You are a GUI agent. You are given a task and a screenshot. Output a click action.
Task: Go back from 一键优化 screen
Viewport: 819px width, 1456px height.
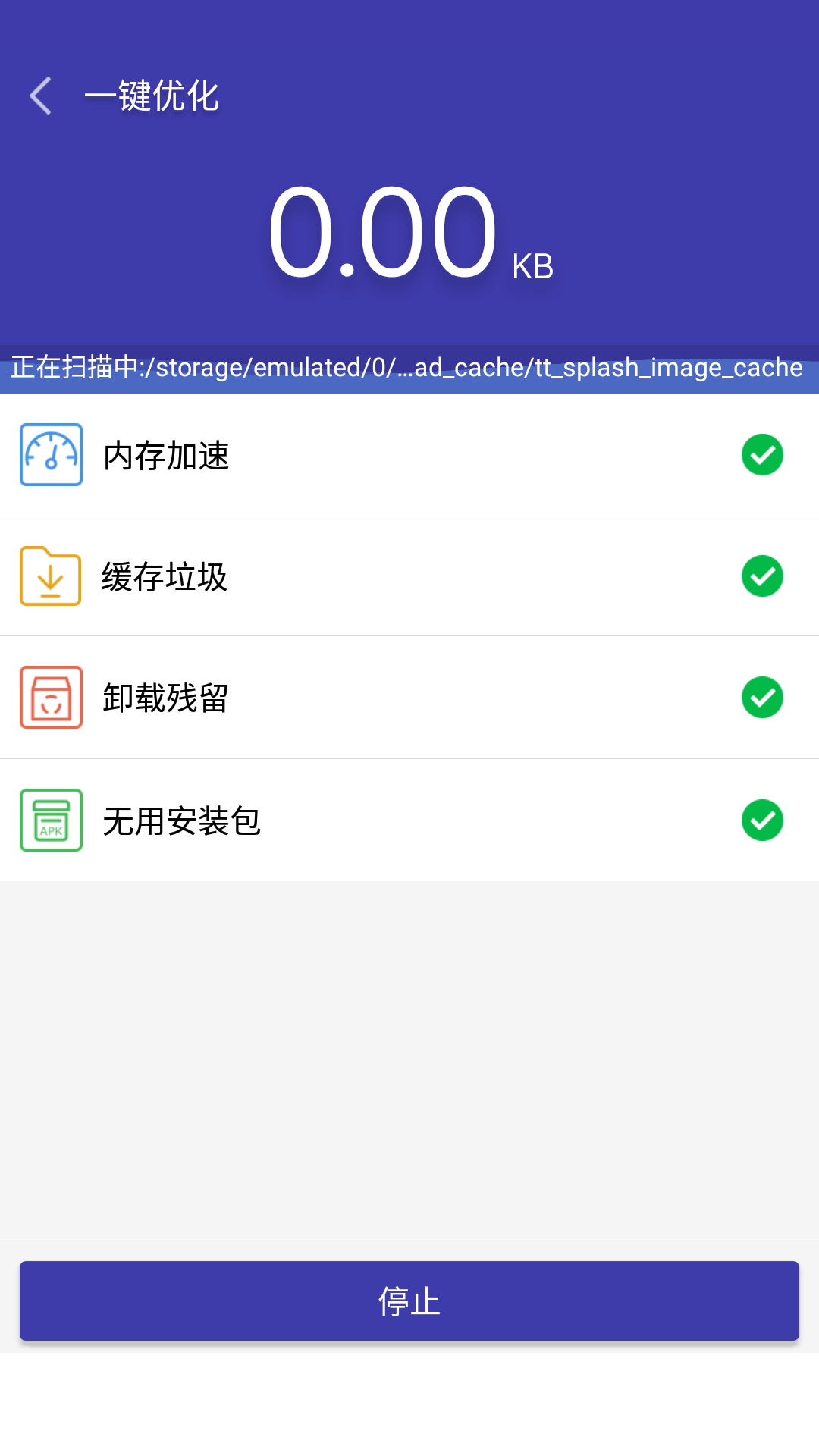[41, 96]
